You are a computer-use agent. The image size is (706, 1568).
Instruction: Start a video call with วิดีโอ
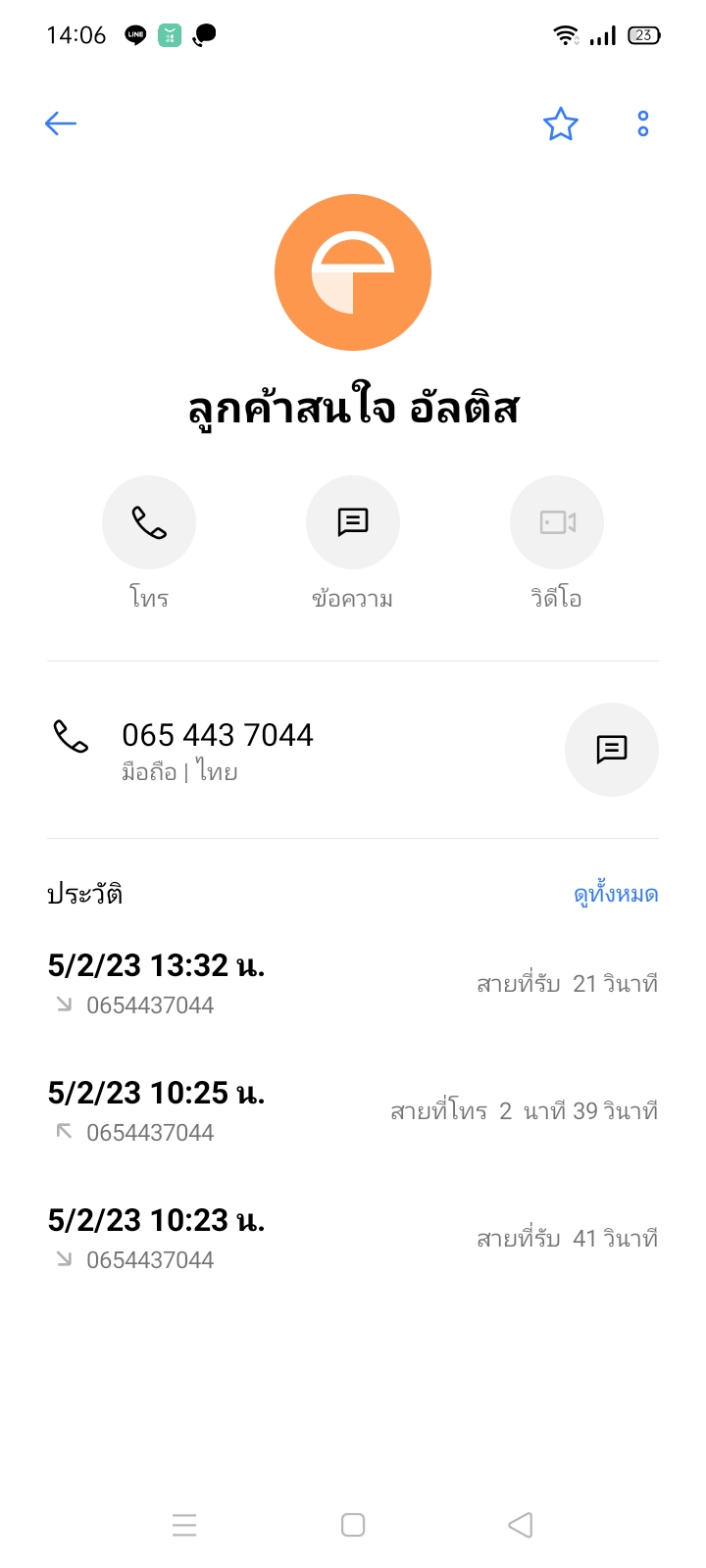tap(557, 523)
